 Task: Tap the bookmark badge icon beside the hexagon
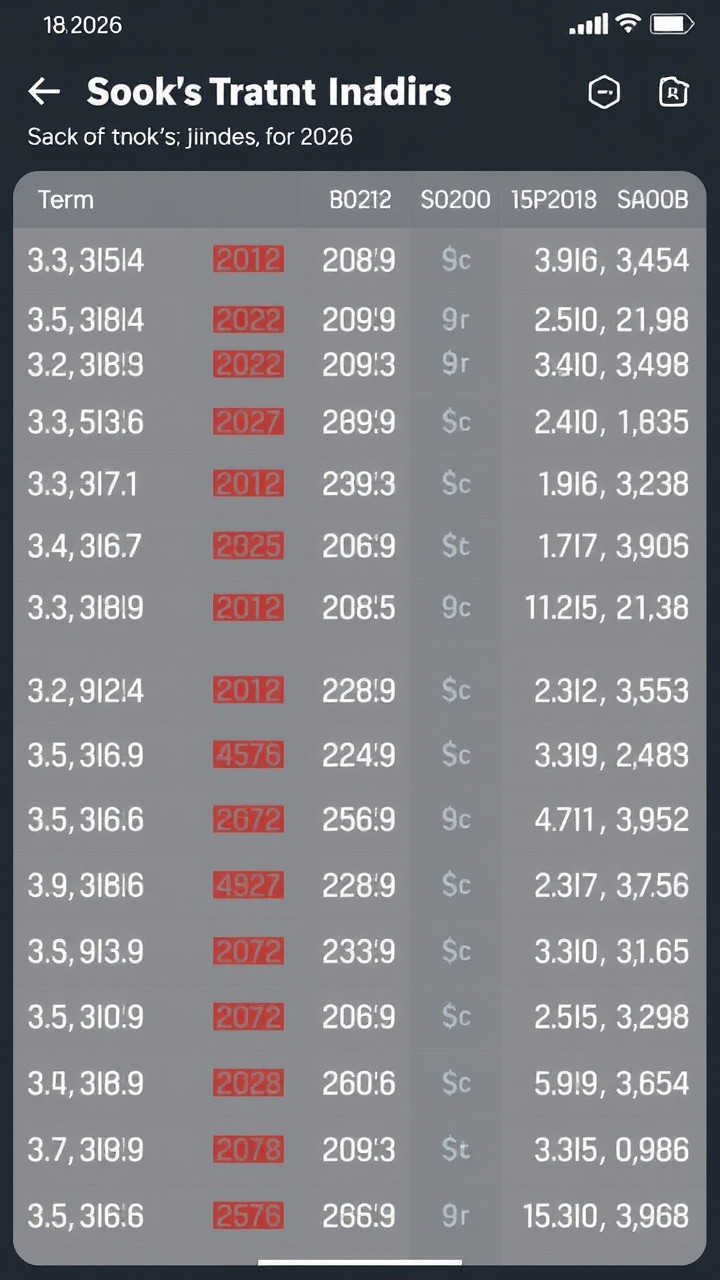[x=673, y=92]
